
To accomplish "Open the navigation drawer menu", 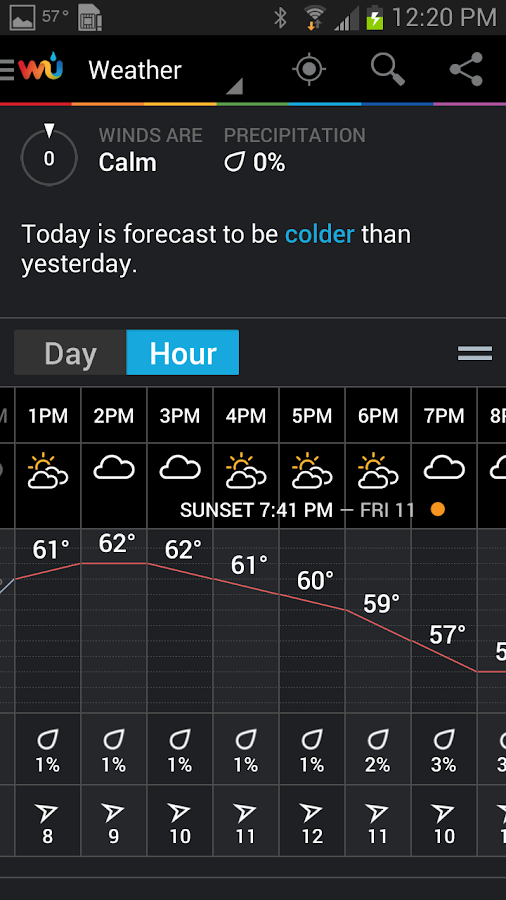I will 7,70.
